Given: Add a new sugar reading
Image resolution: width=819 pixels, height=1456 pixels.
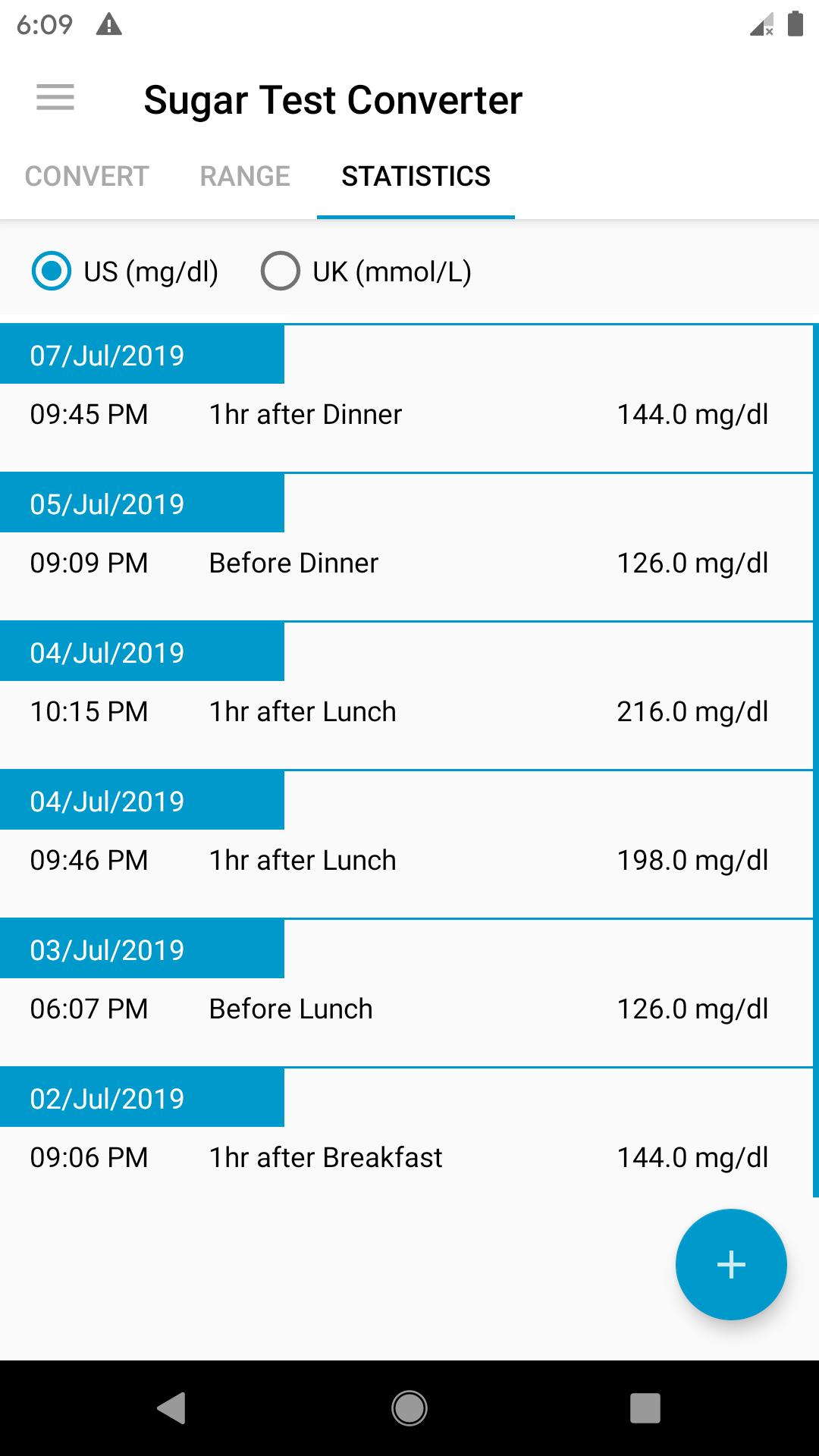Looking at the screenshot, I should pyautogui.click(x=731, y=1264).
